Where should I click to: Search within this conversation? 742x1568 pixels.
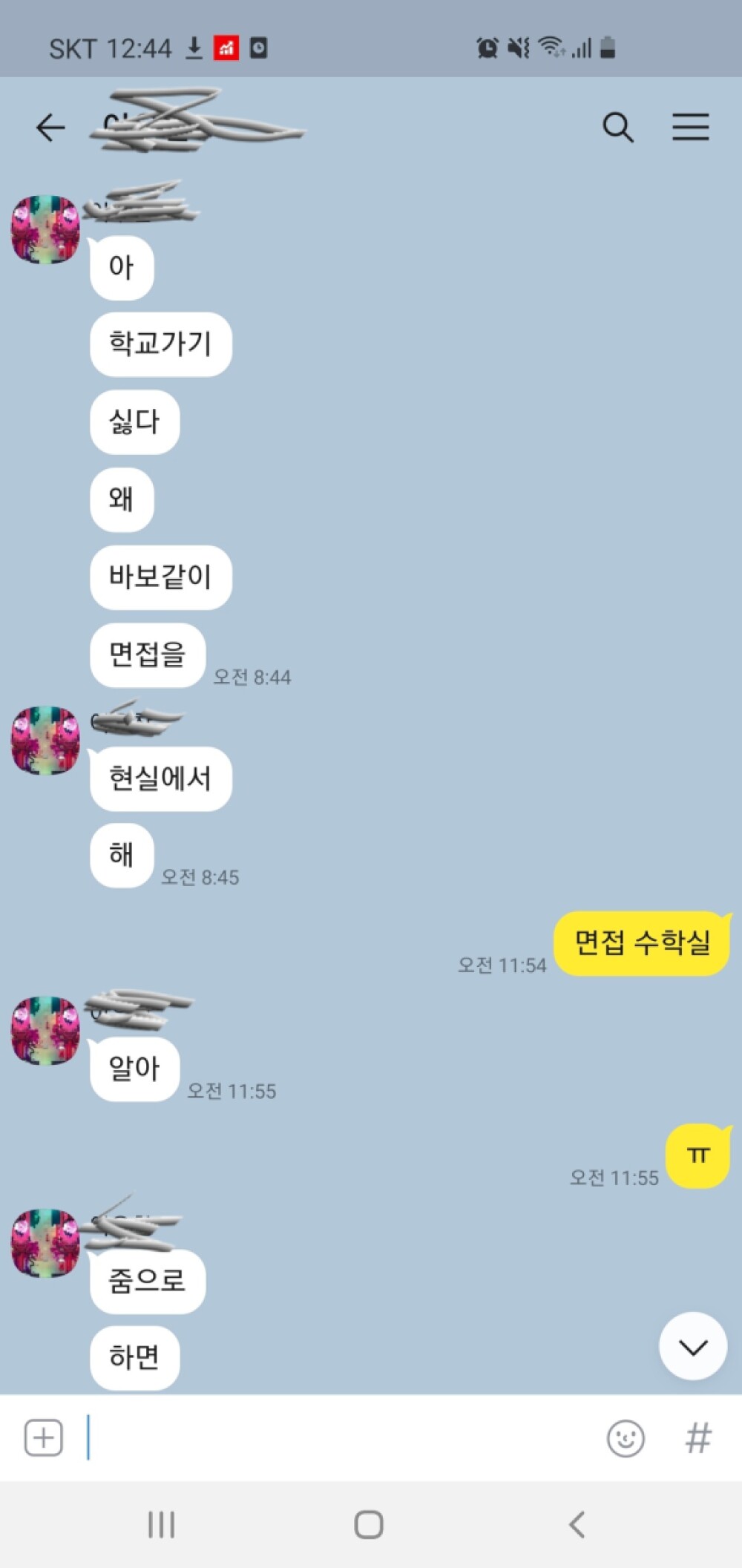[617, 128]
